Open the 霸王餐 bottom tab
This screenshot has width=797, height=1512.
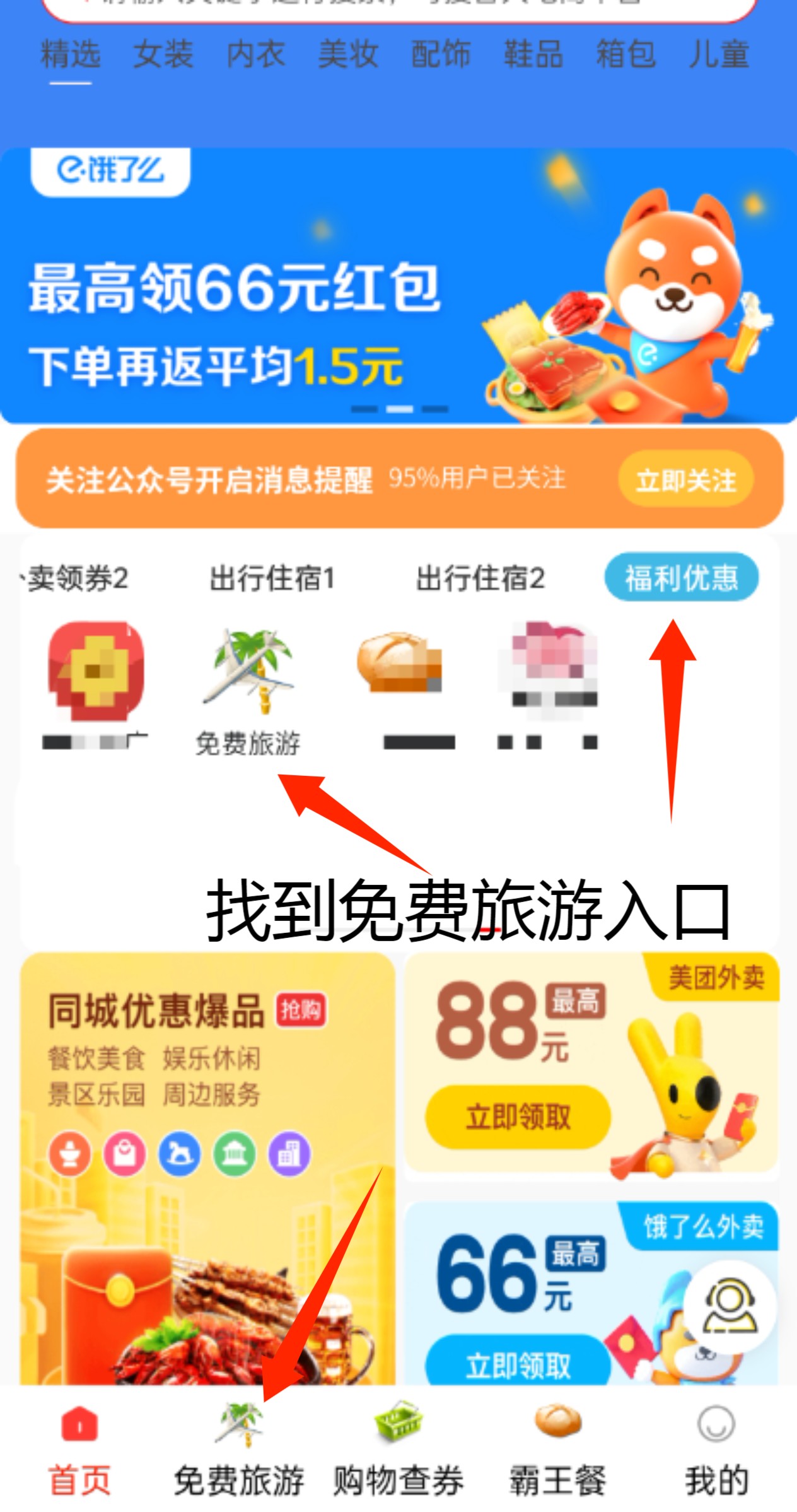[x=558, y=1451]
